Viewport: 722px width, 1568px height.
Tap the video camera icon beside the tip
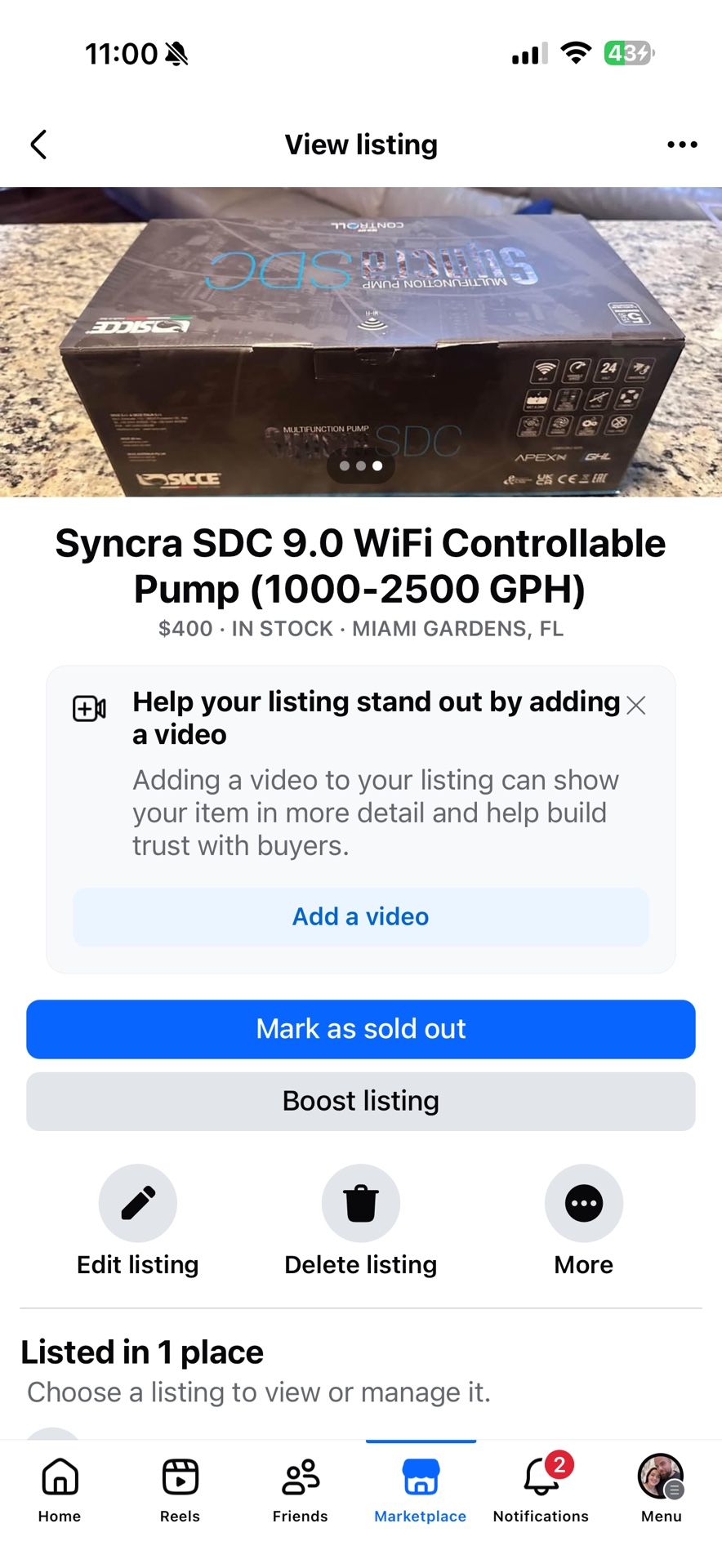(x=88, y=709)
